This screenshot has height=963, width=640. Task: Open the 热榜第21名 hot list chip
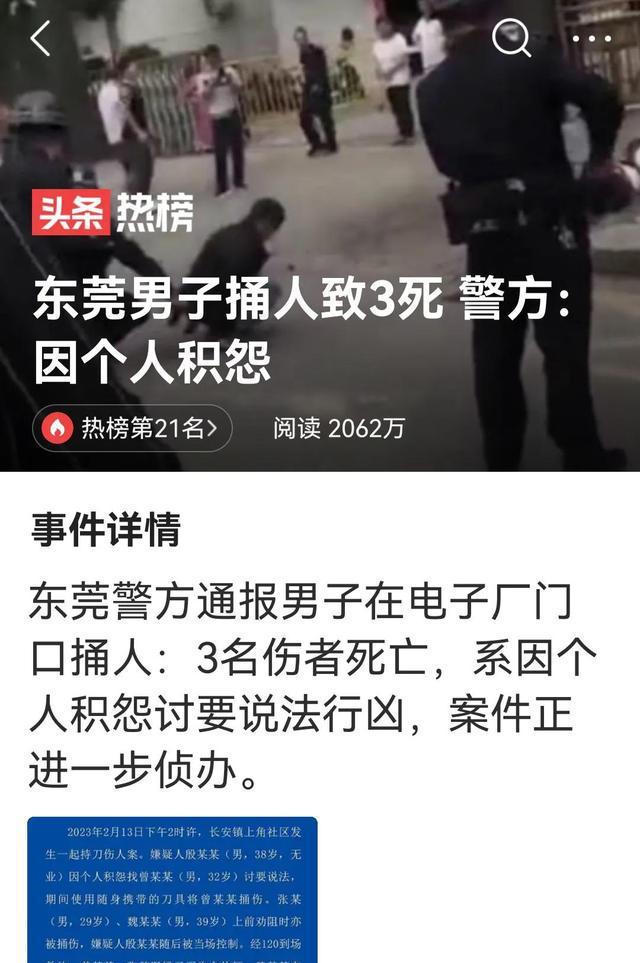(x=133, y=429)
